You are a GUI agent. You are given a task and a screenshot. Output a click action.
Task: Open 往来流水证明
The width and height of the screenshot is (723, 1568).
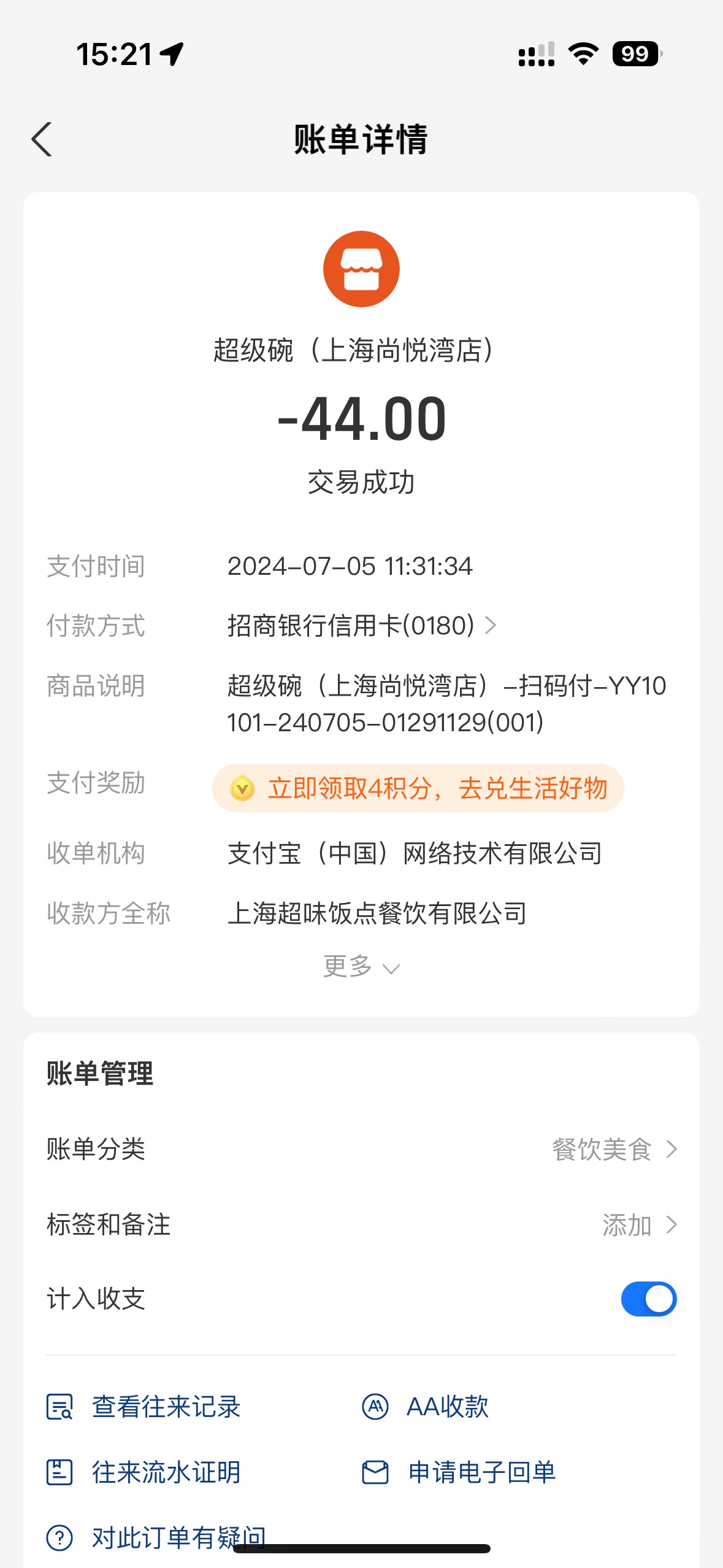point(143,1472)
